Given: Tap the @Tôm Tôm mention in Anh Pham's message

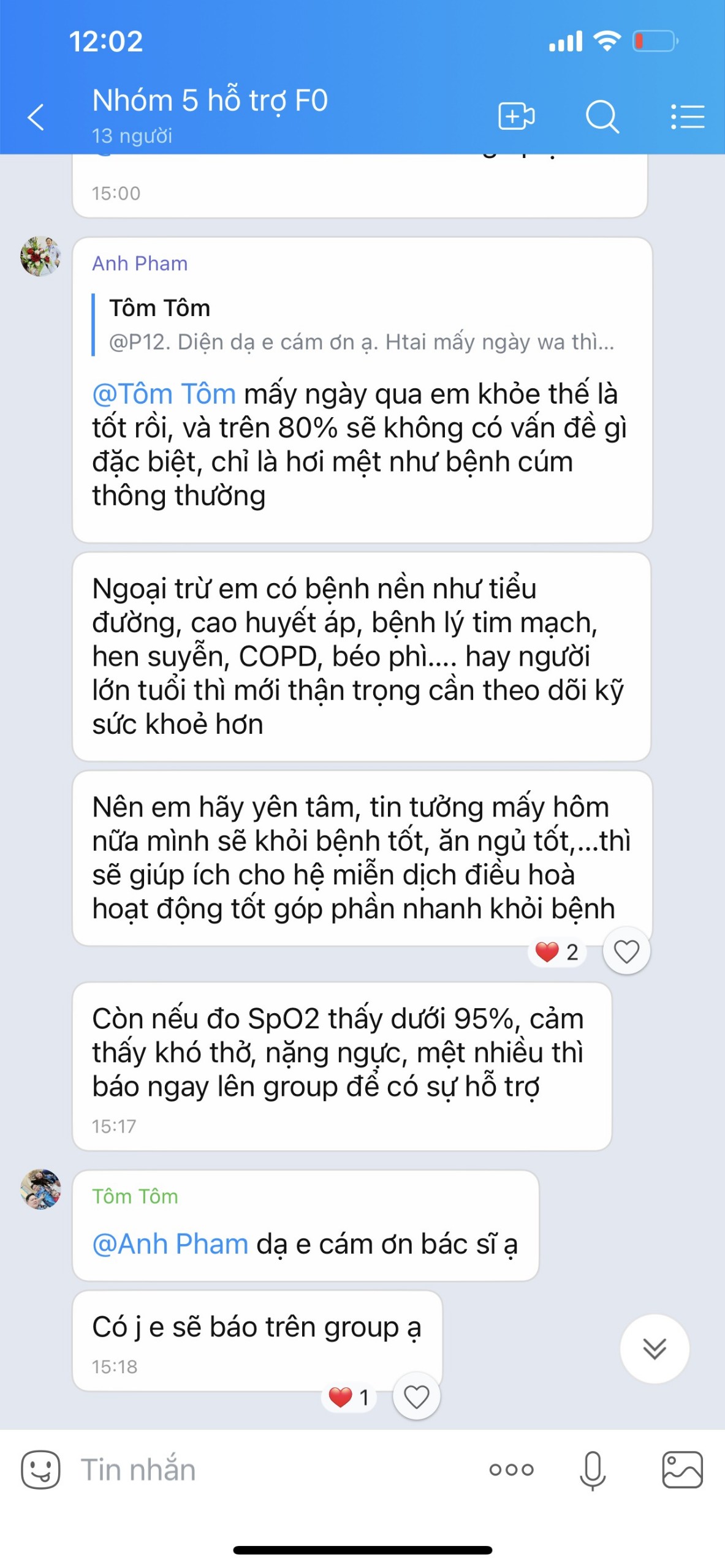Looking at the screenshot, I should tap(164, 394).
